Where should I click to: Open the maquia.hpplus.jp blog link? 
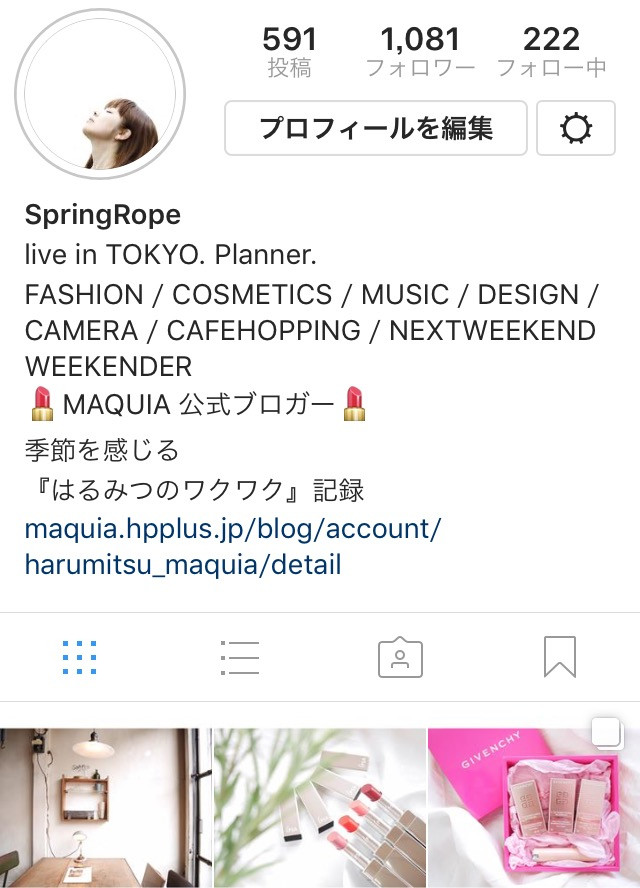(x=232, y=546)
